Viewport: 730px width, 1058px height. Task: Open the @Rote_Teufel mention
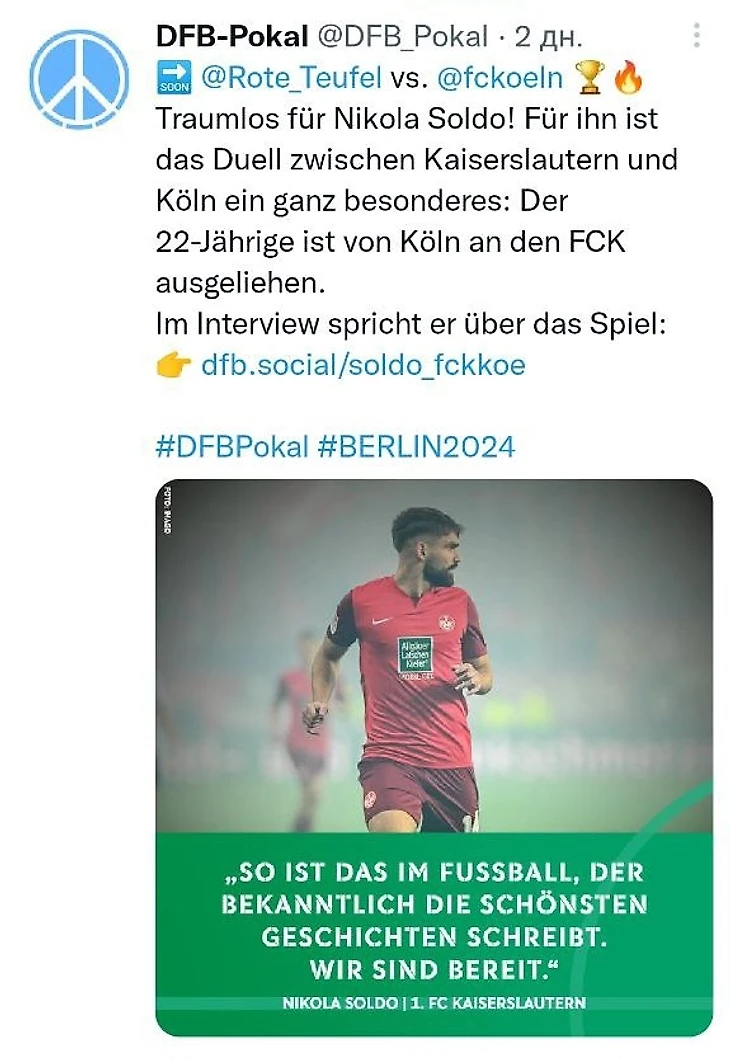click(x=291, y=74)
